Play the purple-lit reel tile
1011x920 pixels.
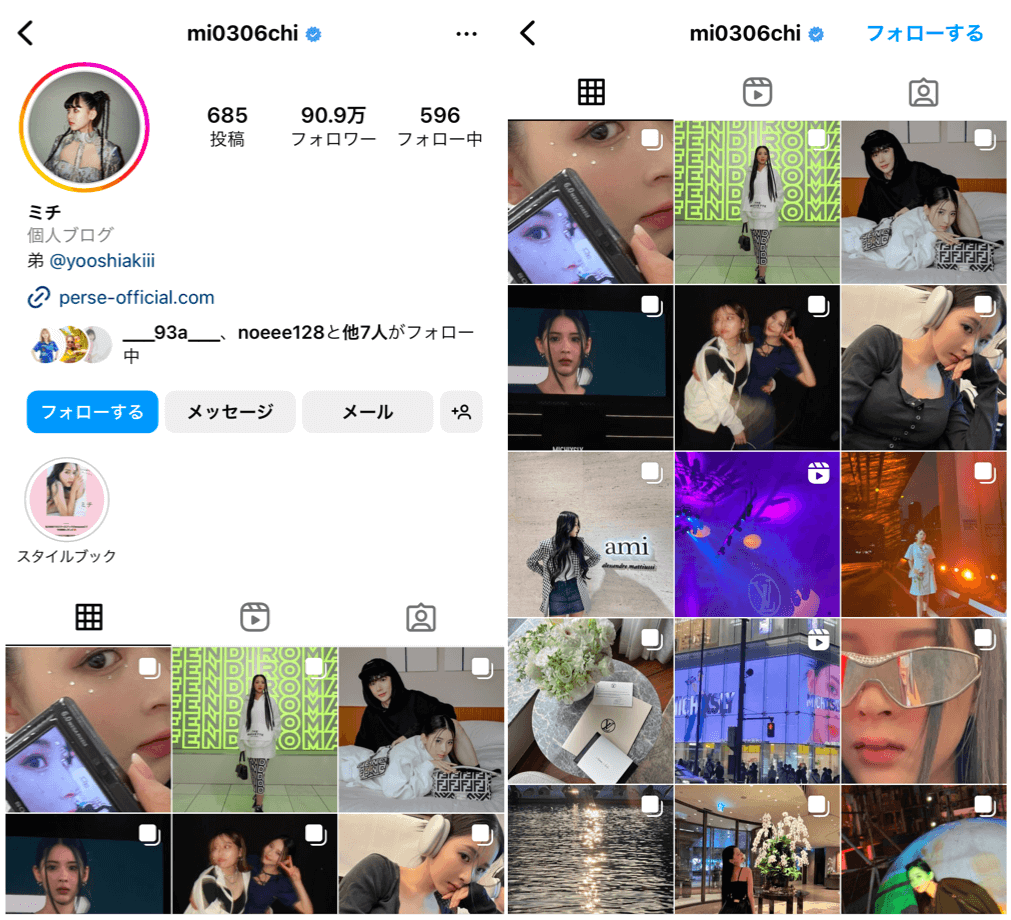[756, 533]
